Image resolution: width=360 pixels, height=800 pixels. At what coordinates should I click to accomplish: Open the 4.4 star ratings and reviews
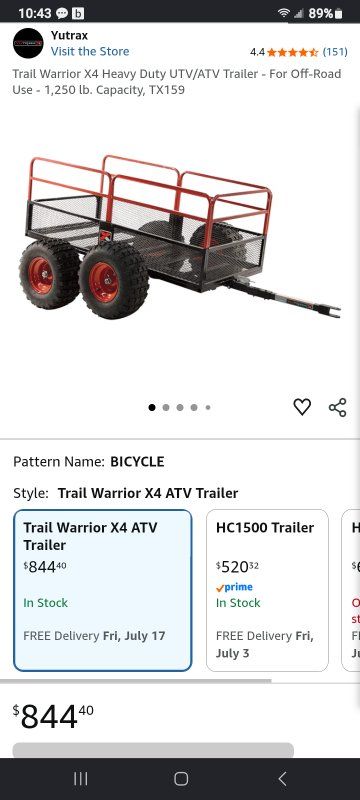[x=299, y=52]
